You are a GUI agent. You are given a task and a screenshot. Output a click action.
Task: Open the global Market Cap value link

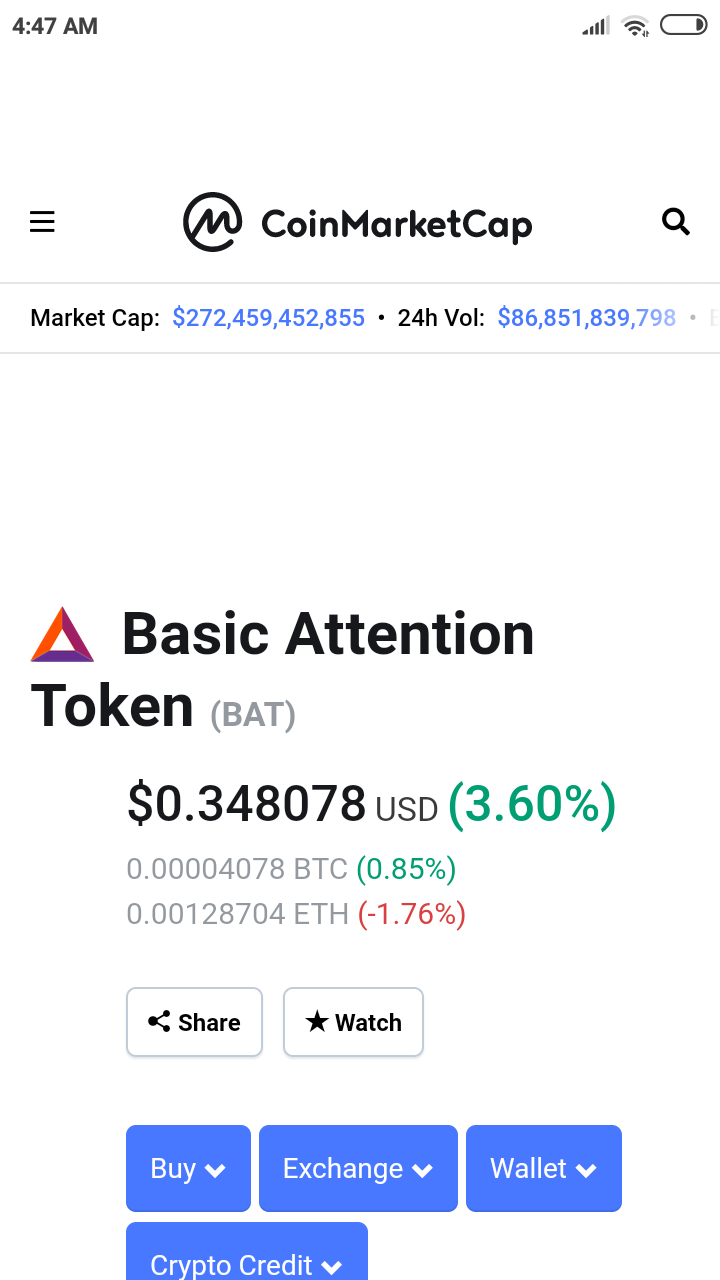point(268,318)
